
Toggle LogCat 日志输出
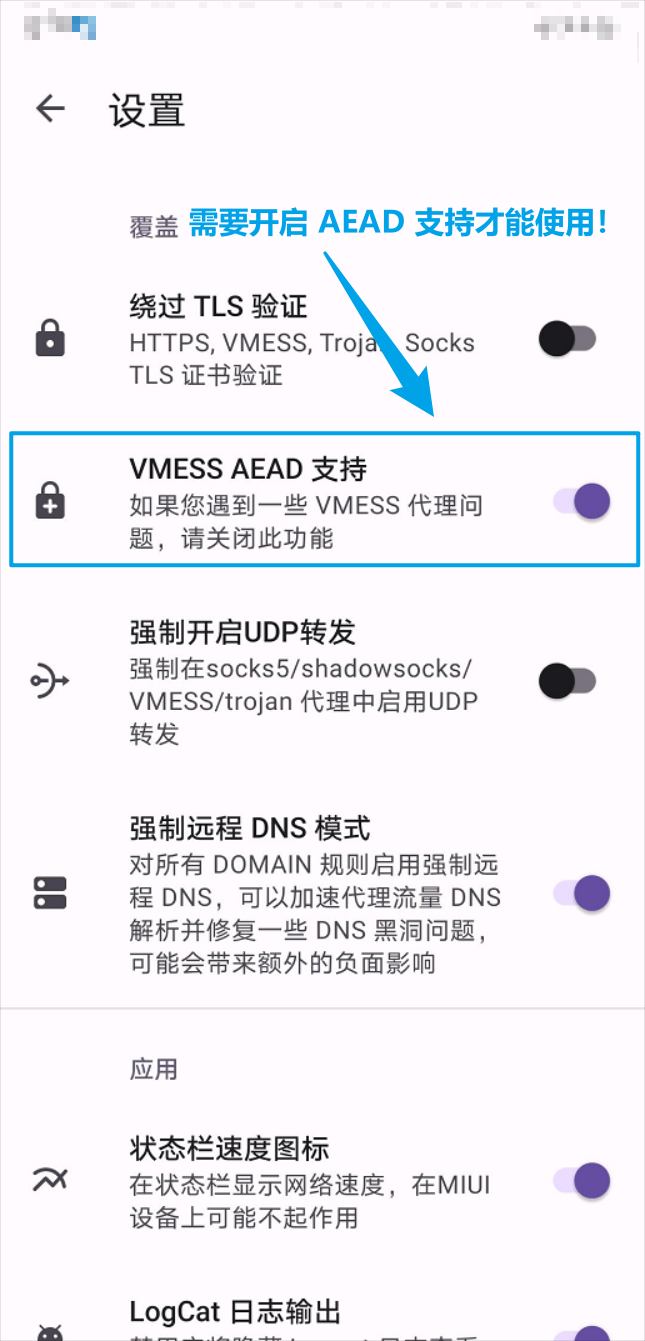click(x=582, y=1332)
